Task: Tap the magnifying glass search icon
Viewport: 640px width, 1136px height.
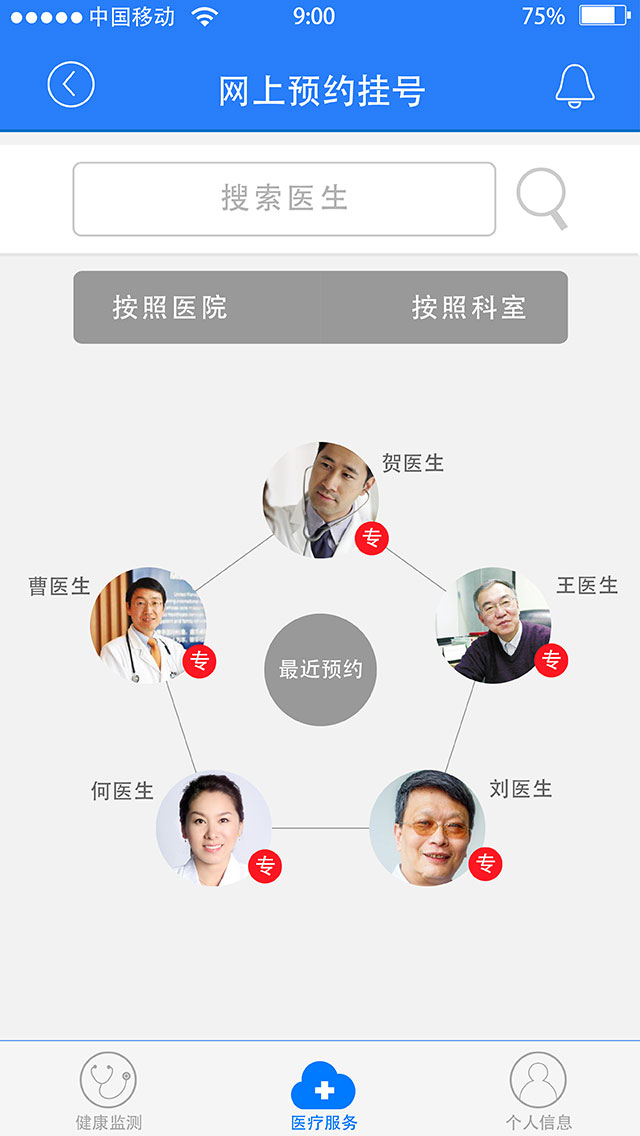Action: [x=542, y=199]
